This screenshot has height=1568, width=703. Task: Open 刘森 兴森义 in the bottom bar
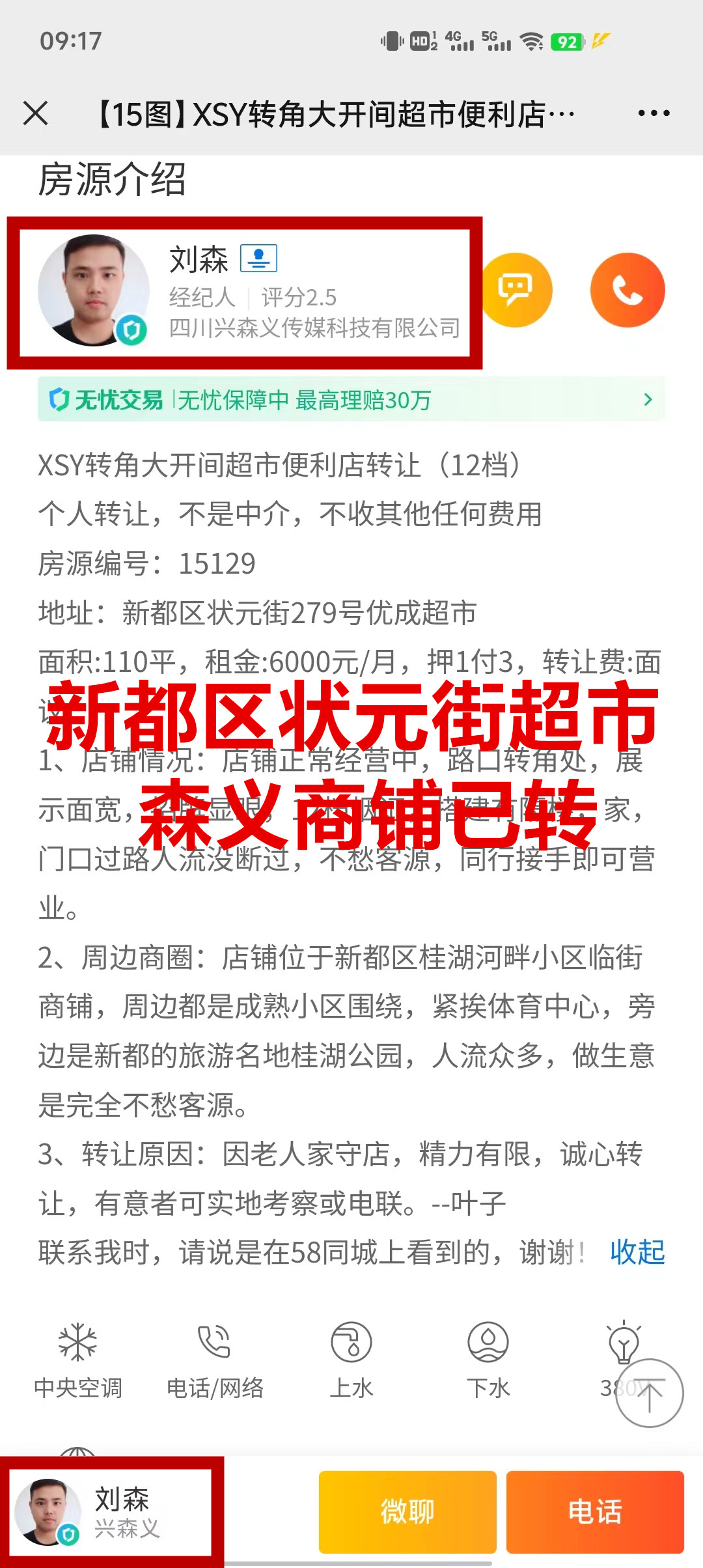(x=112, y=1512)
